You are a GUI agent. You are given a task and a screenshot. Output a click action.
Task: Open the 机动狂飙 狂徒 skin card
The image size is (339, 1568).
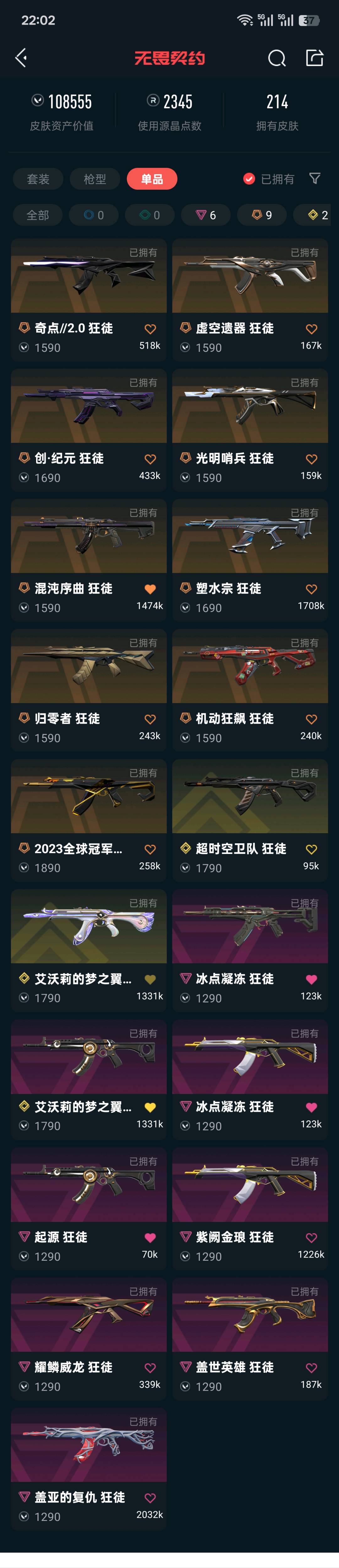[250, 690]
